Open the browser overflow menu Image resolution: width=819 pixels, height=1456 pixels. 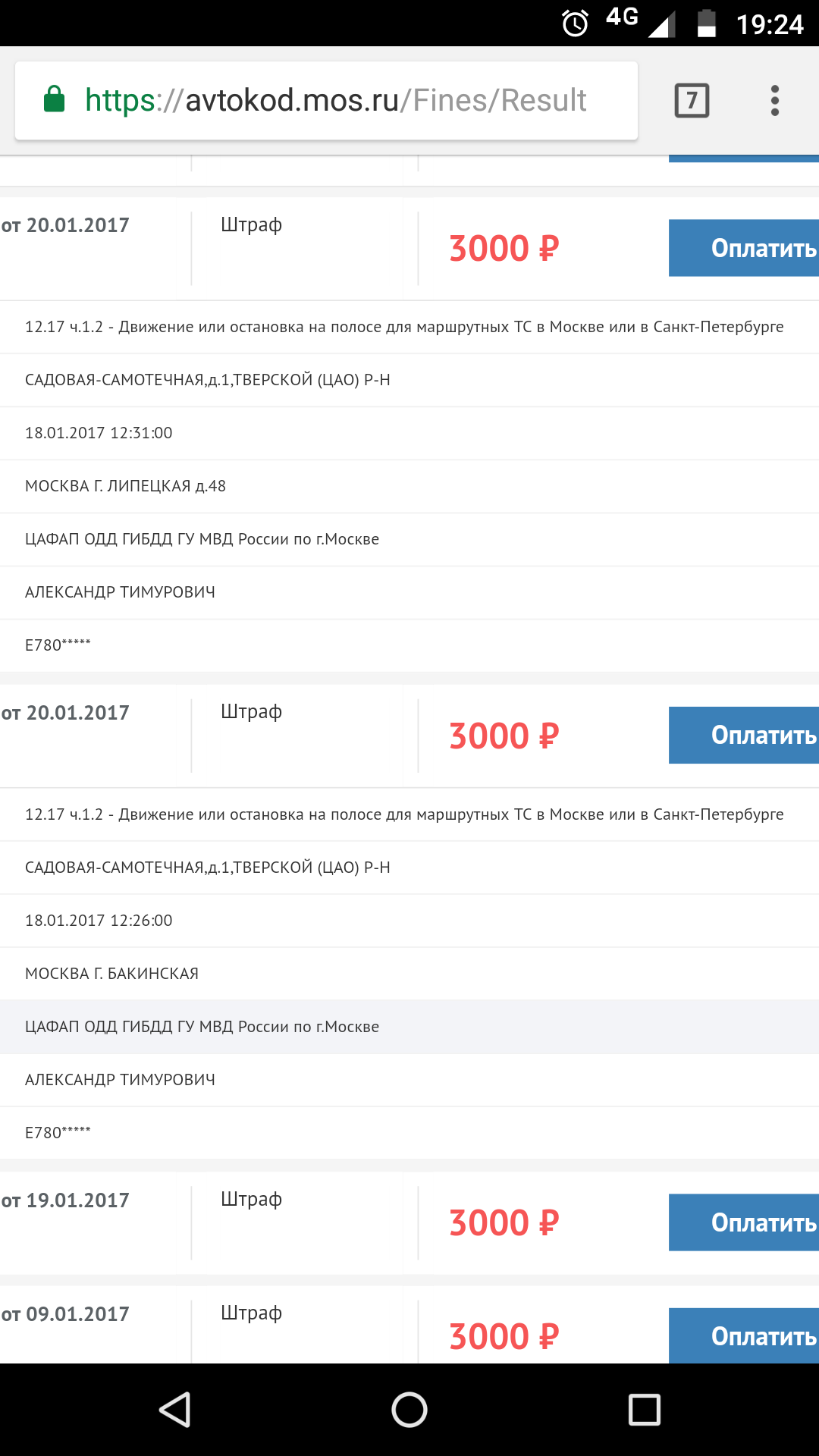click(x=774, y=101)
